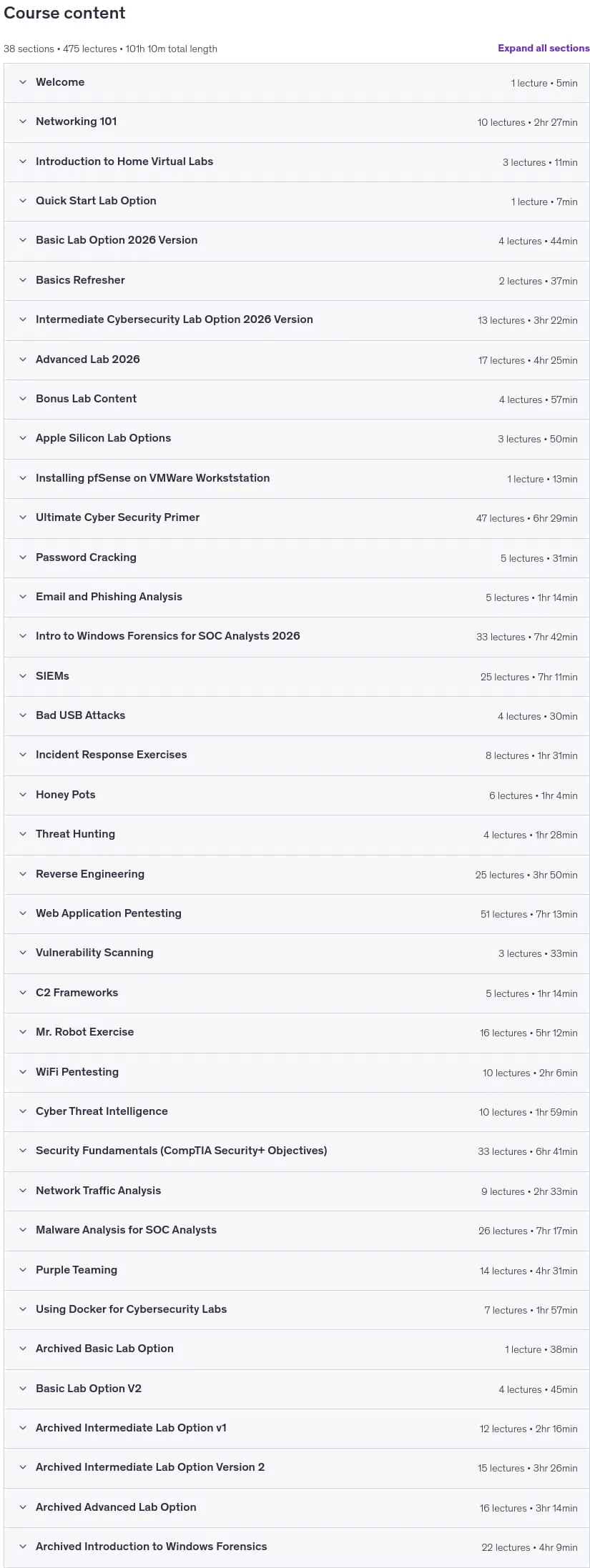This screenshot has width=590, height=1568.
Task: Open Ultimate Cyber Security Primer section
Action: click(297, 518)
